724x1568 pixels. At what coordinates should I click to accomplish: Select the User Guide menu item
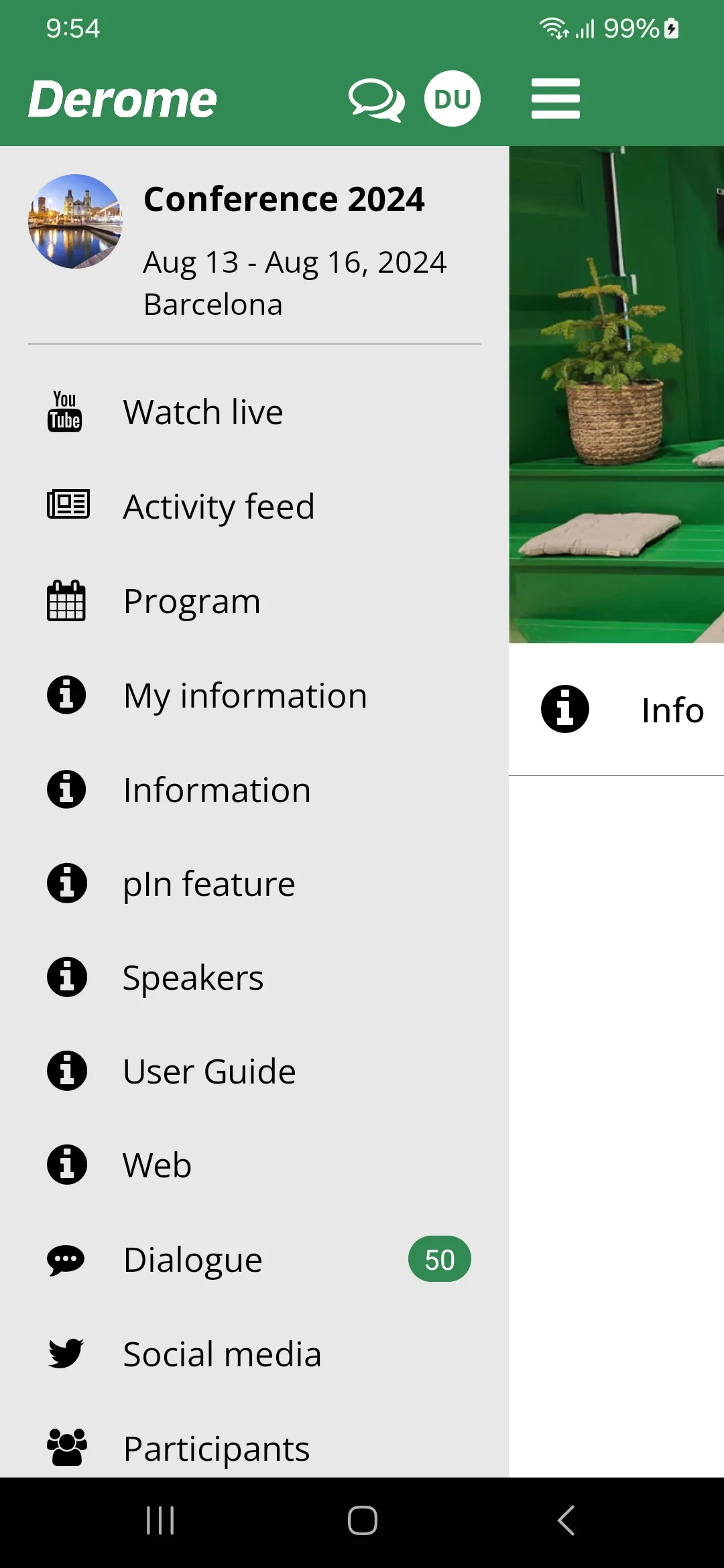tap(208, 1071)
